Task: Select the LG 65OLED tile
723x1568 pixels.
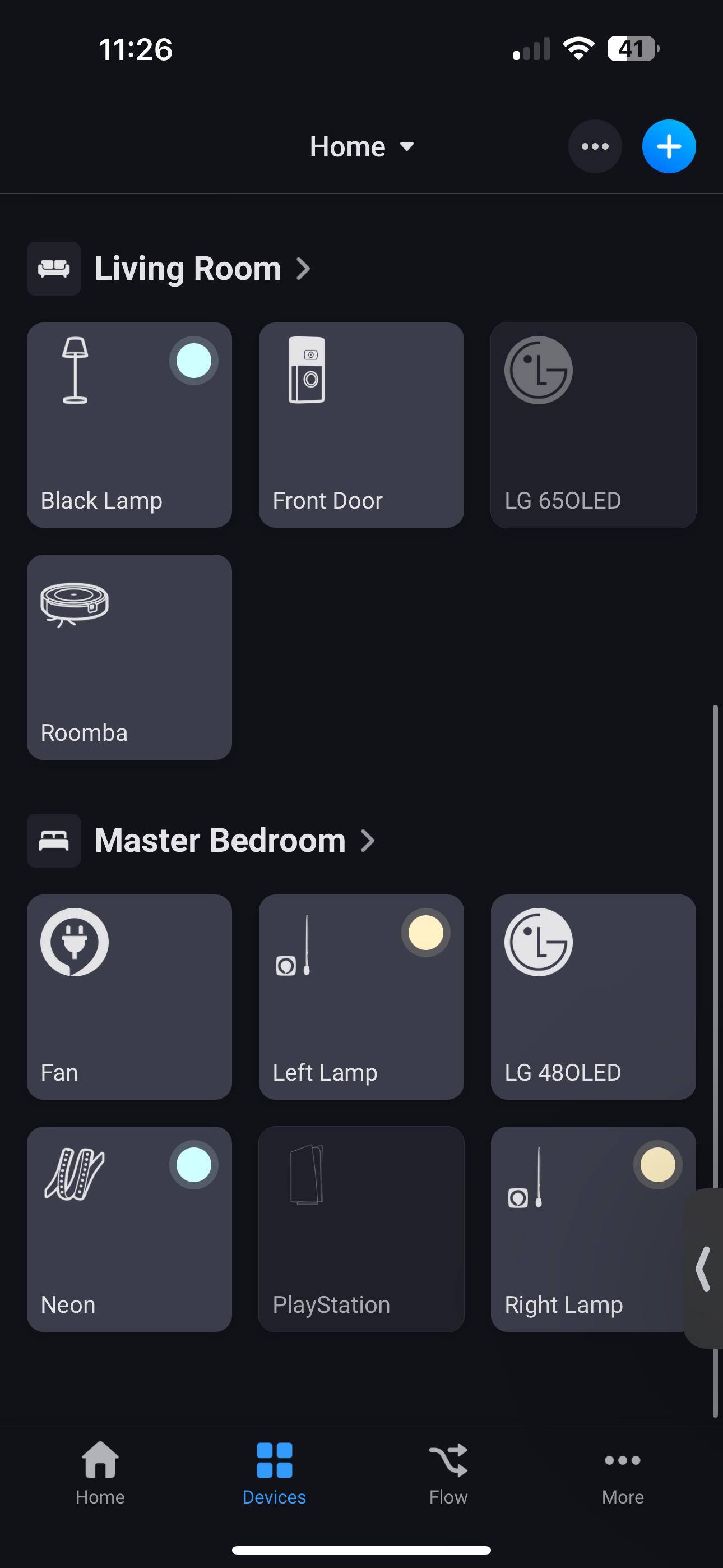Action: pyautogui.click(x=593, y=425)
